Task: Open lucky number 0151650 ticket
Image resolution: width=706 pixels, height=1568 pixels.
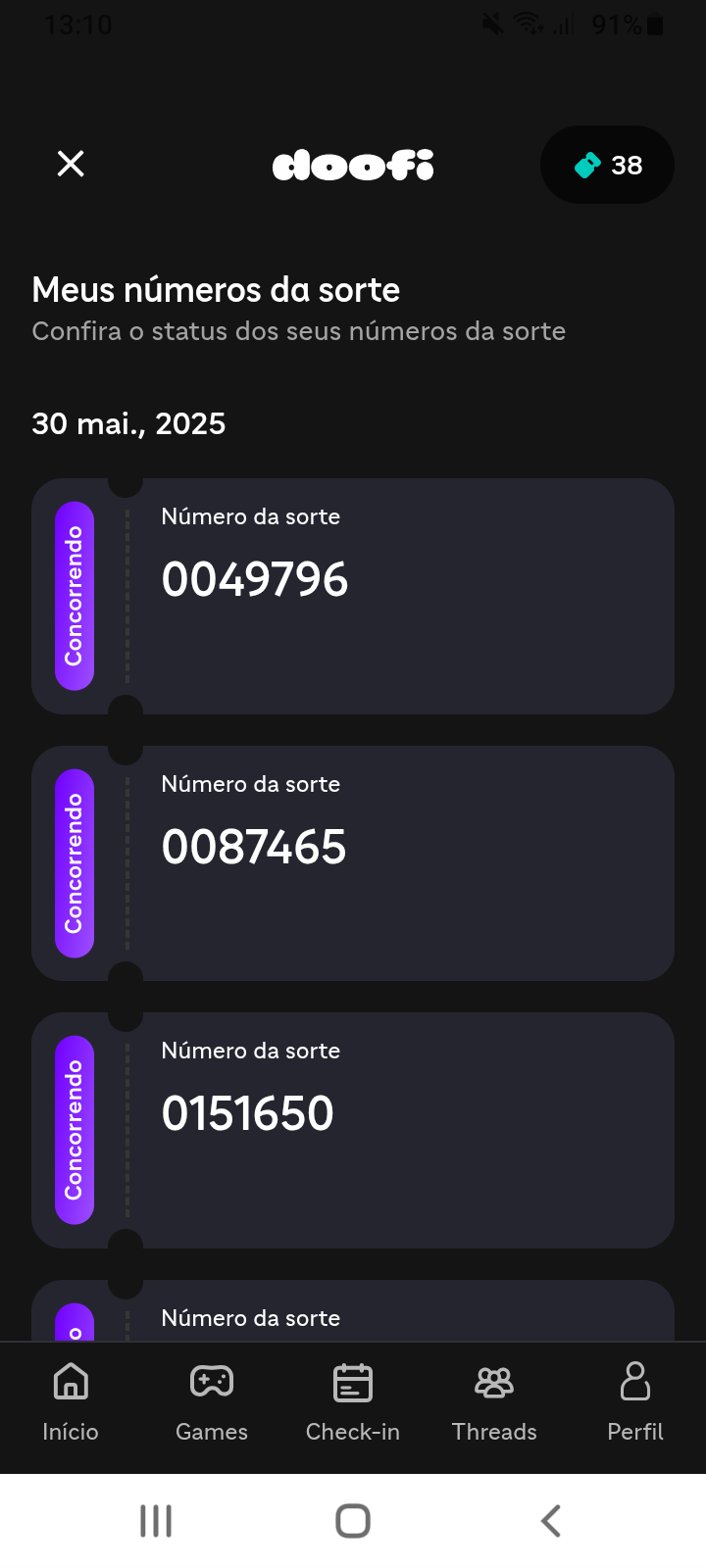Action: pos(353,1130)
